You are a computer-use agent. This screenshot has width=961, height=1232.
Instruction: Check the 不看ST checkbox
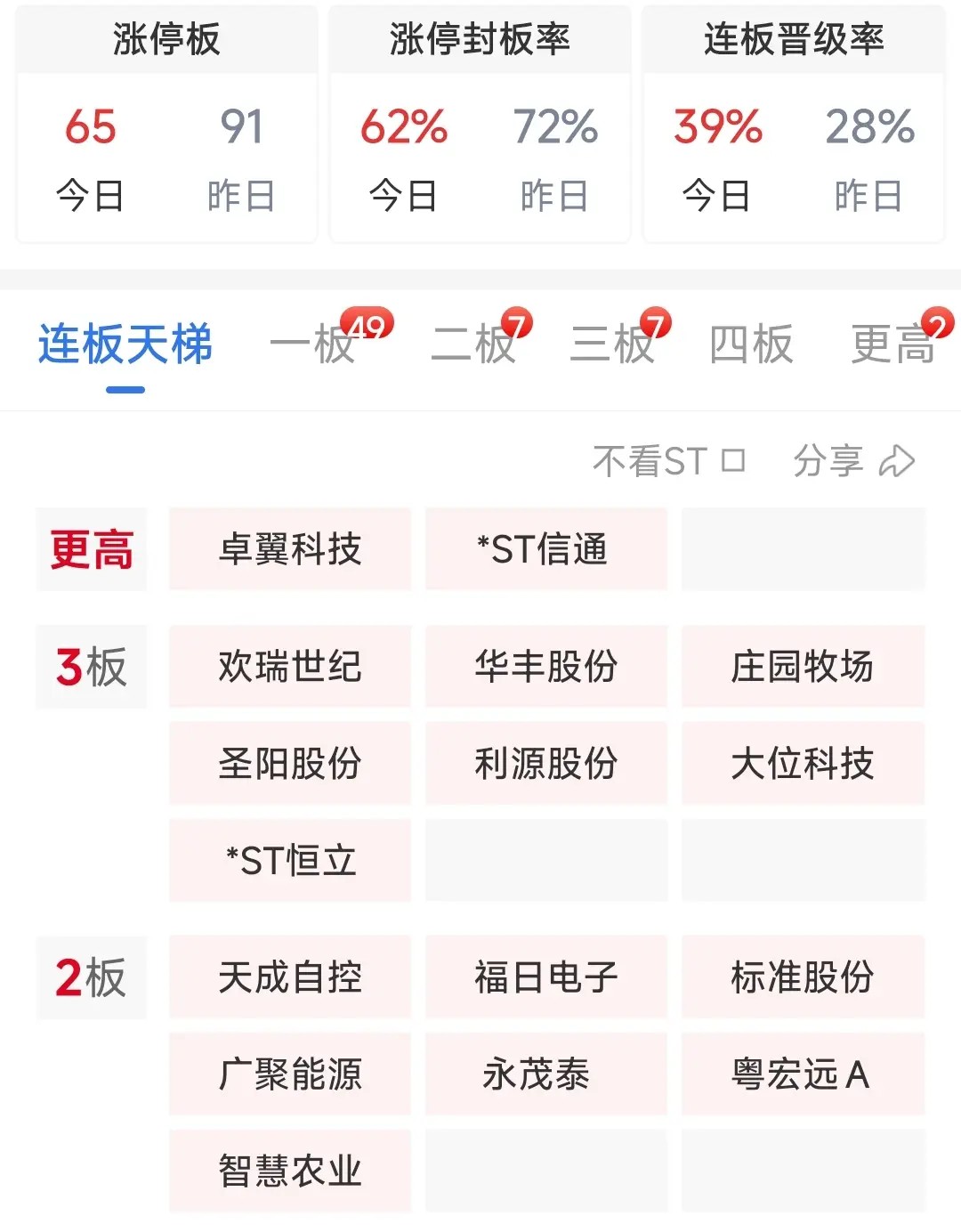coord(733,461)
